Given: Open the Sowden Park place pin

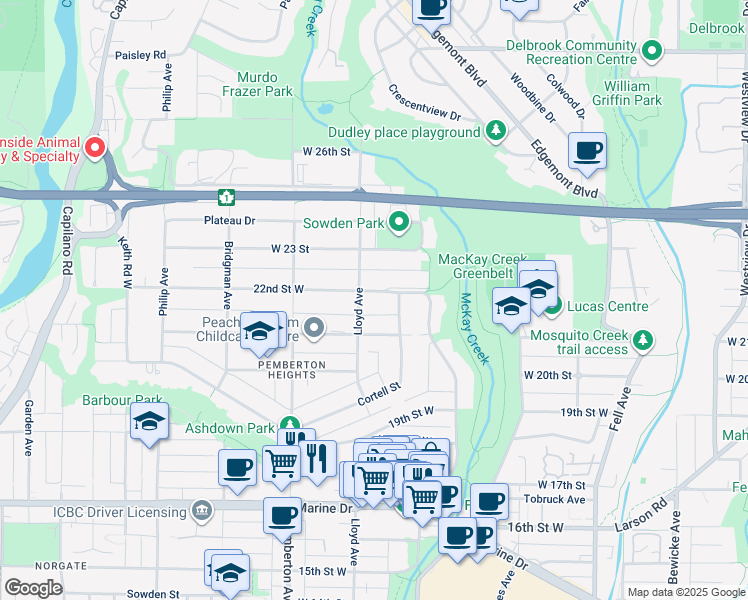Looking at the screenshot, I should click(399, 222).
